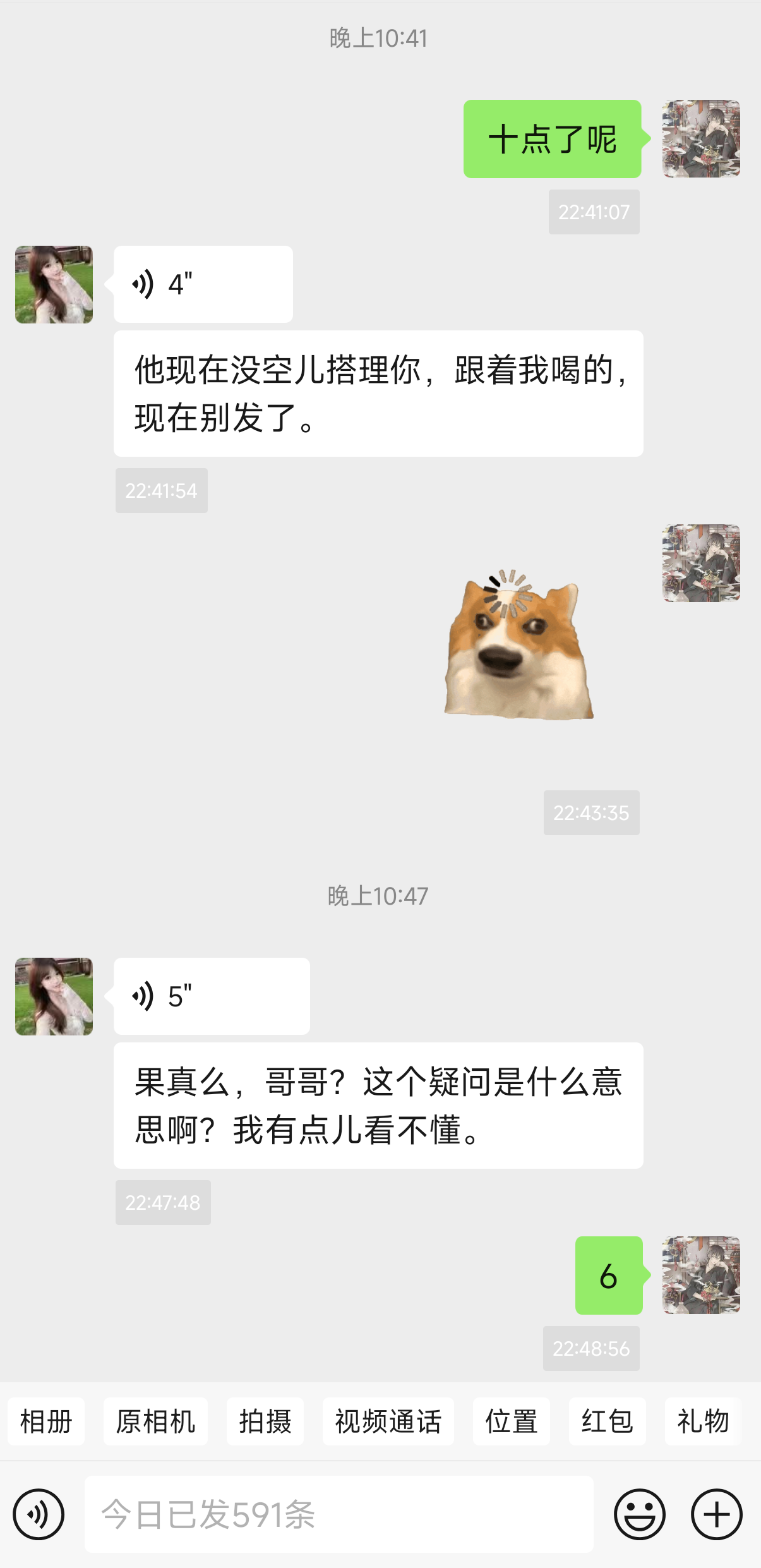The image size is (761, 1568).
Task: Share 位置 in chat
Action: (x=511, y=1421)
